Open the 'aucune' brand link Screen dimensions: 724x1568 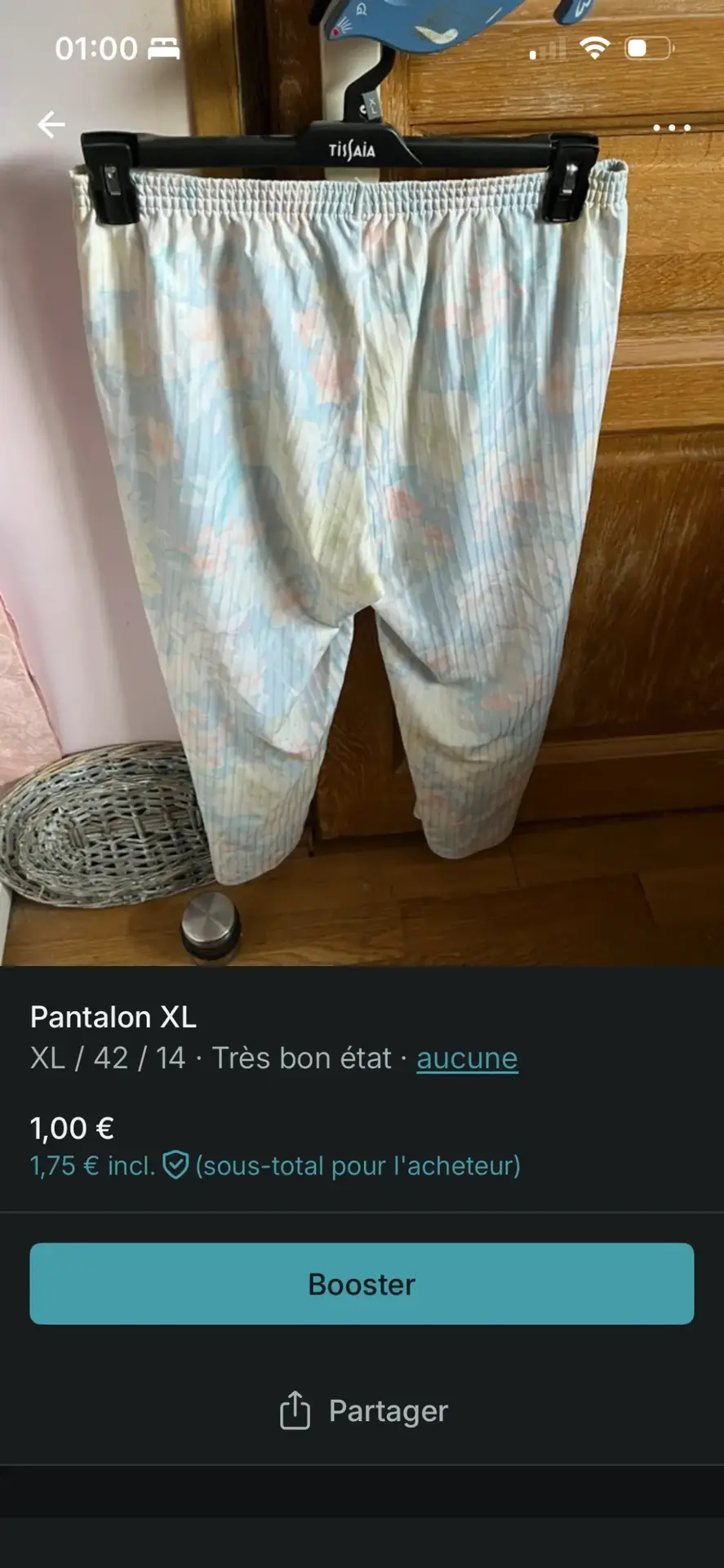pos(467,1058)
